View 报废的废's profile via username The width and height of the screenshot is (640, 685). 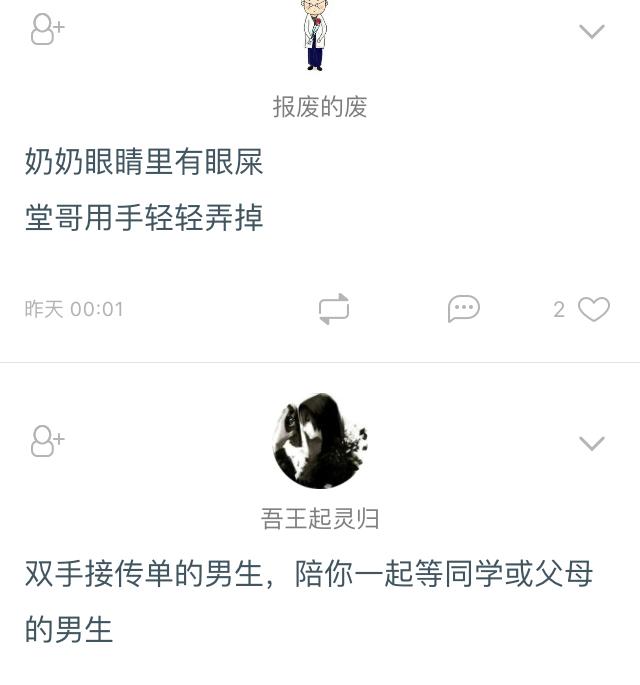click(320, 107)
